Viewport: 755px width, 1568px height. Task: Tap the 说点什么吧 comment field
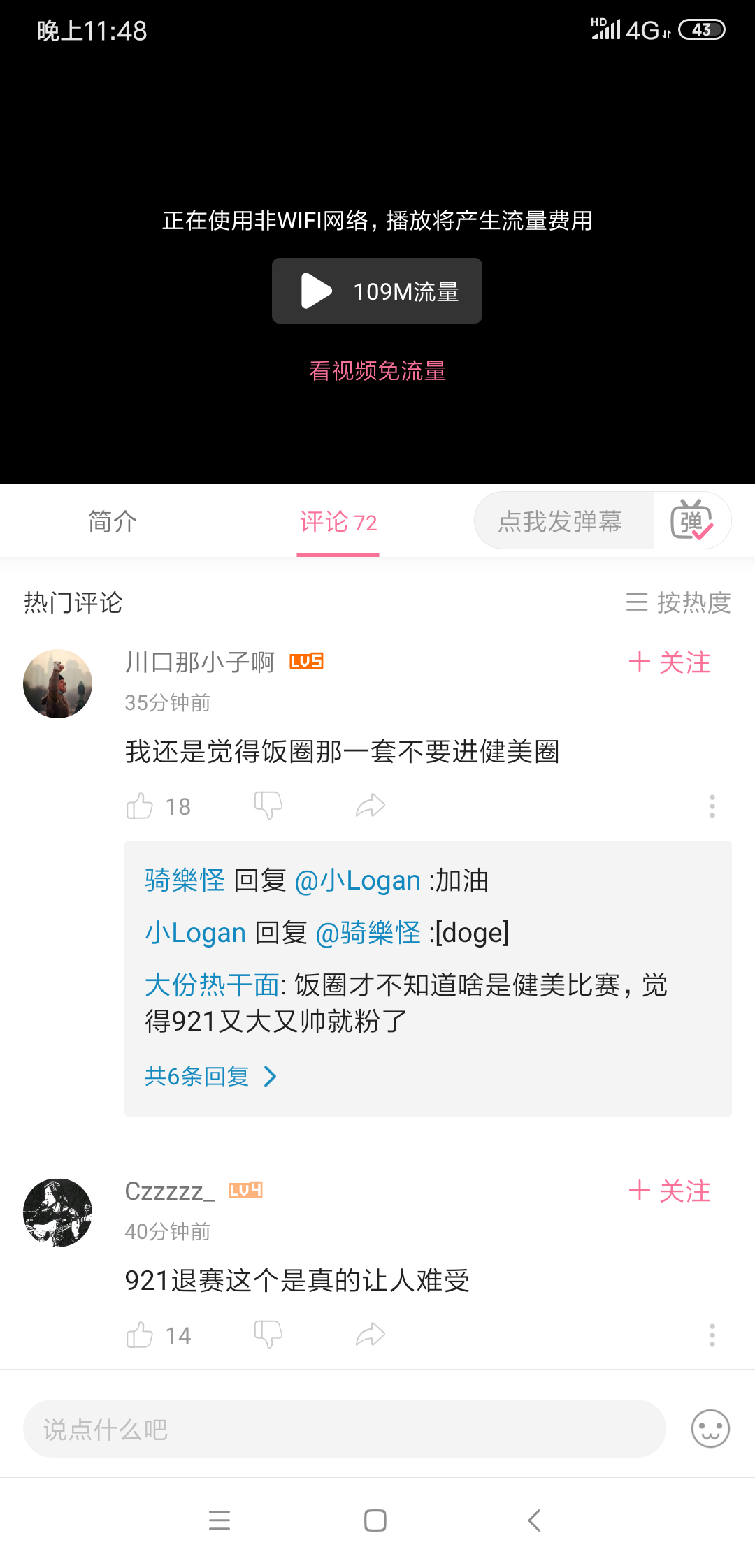tap(344, 1429)
